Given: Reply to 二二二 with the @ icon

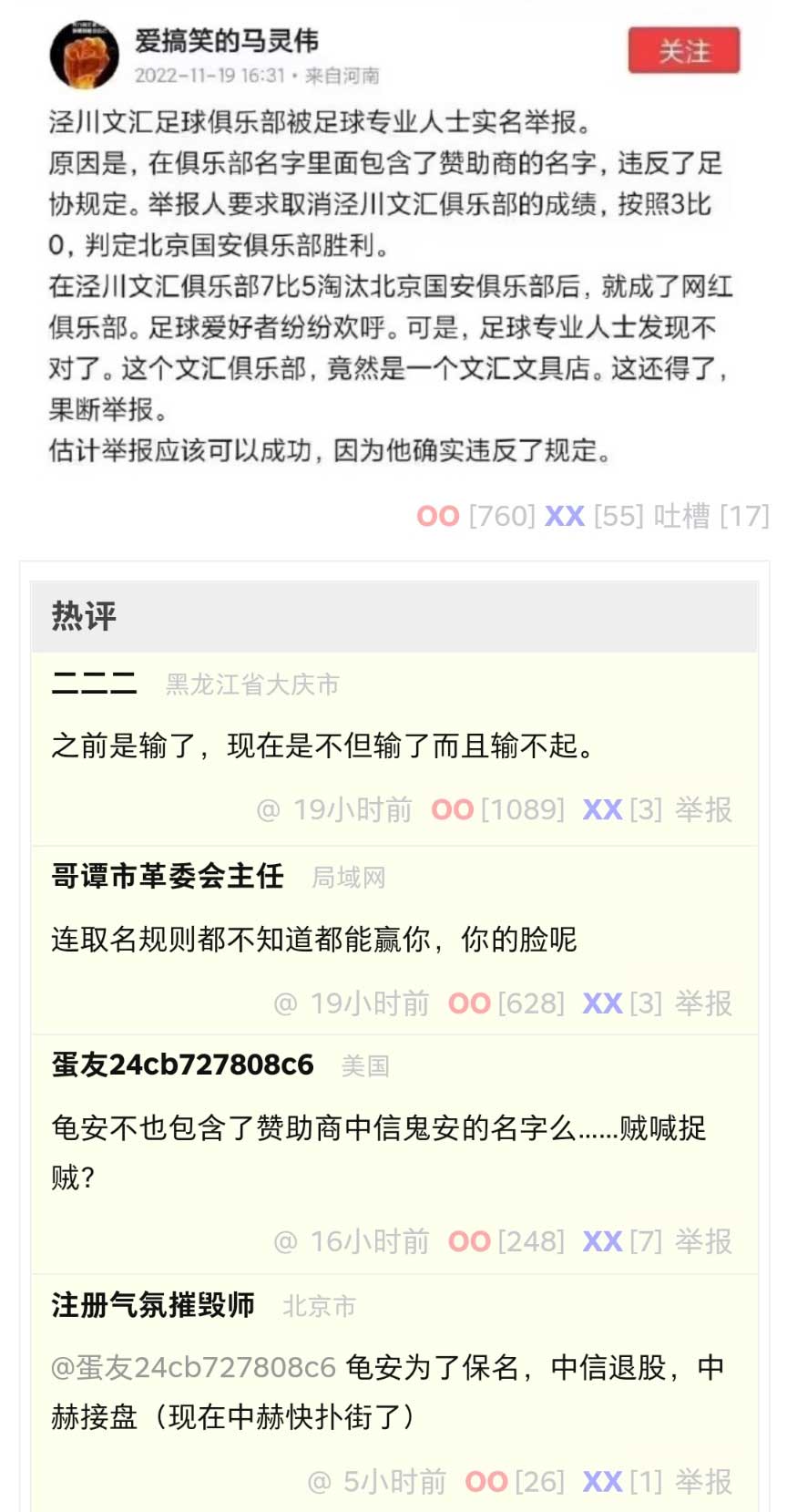Looking at the screenshot, I should [268, 809].
